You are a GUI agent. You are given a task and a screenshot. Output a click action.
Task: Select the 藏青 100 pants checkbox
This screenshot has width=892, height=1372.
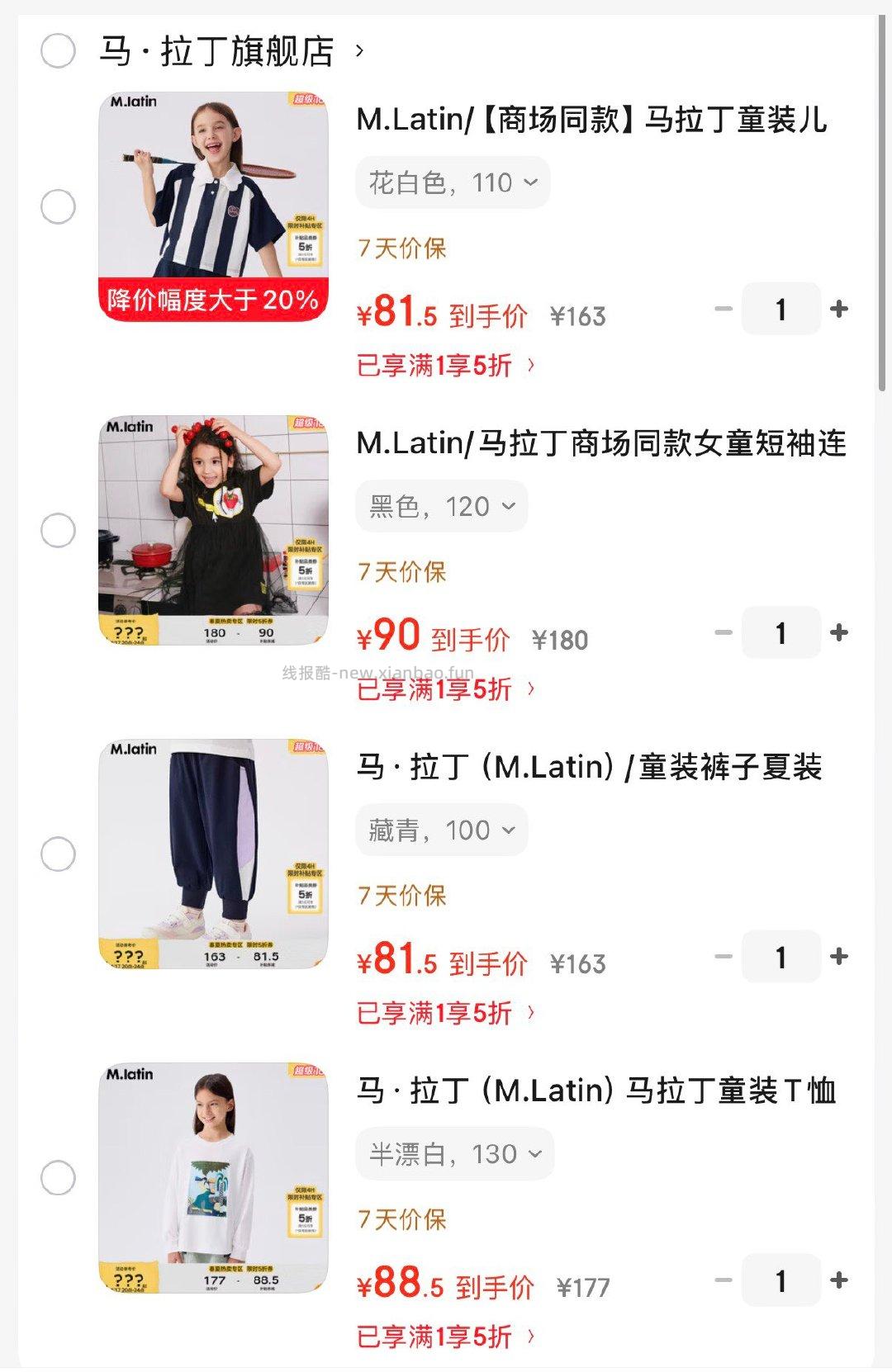[58, 854]
